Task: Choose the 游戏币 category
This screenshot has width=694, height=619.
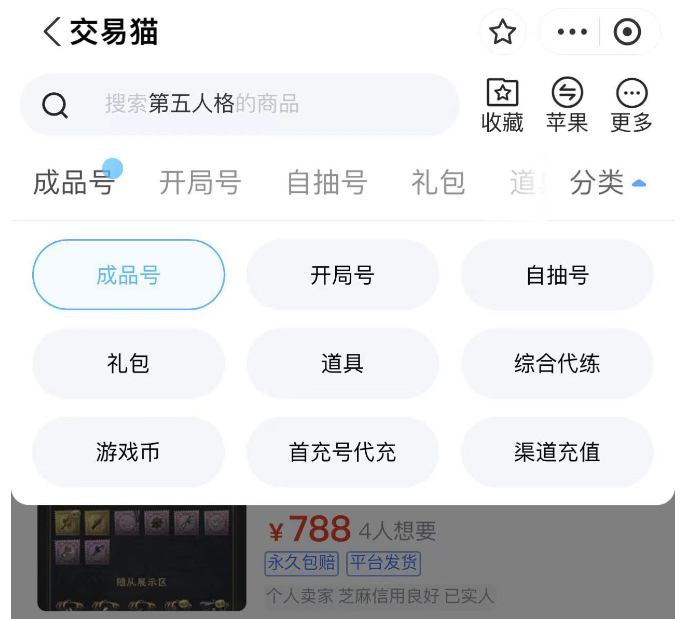Action: [x=128, y=452]
